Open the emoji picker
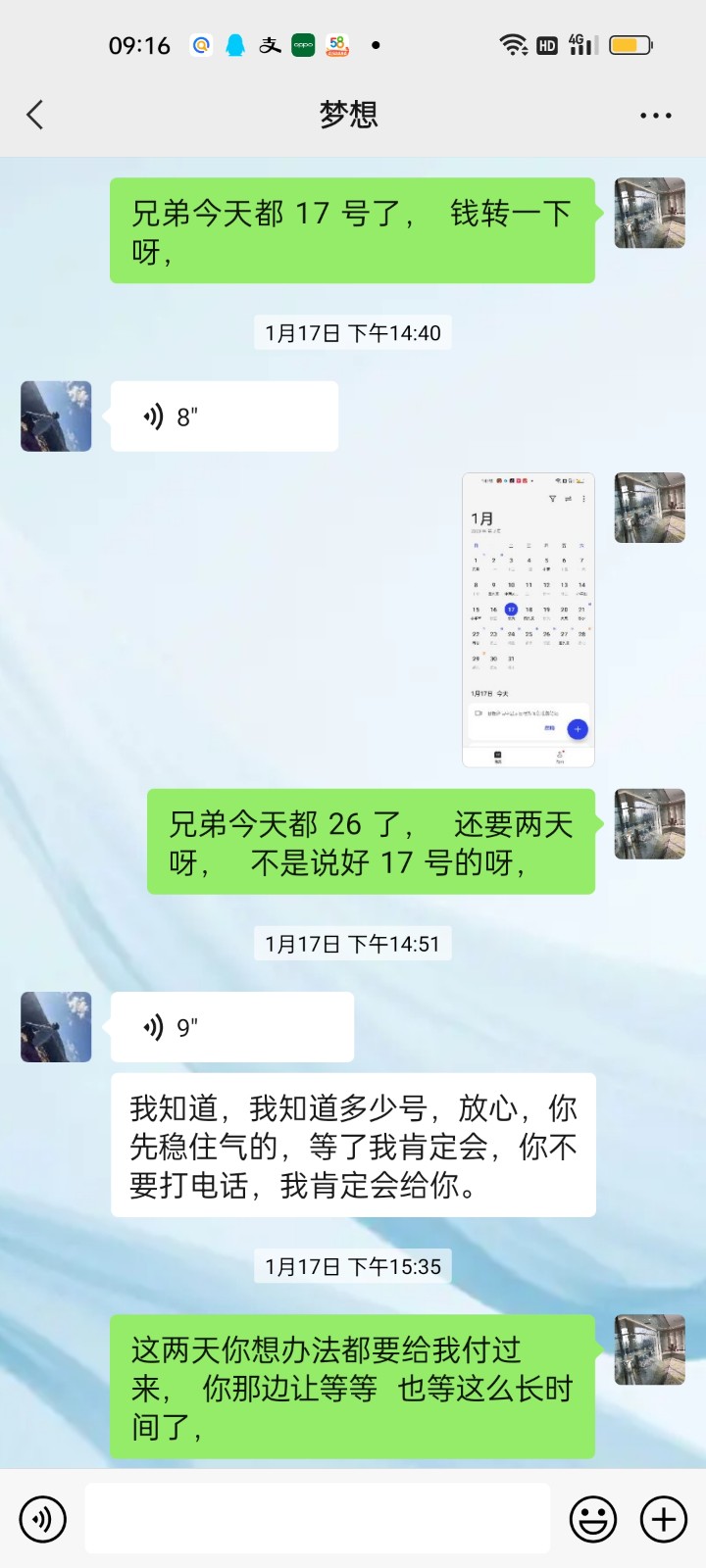 coord(593,1519)
